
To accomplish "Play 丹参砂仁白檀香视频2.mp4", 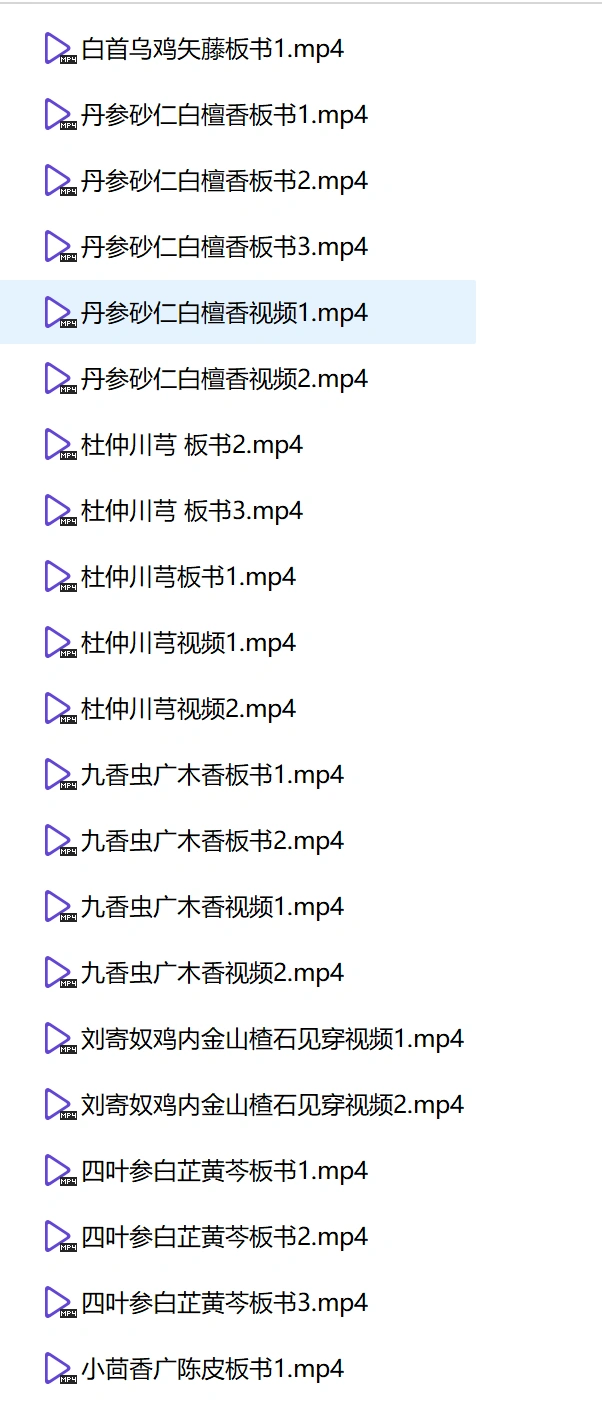I will coord(224,379).
